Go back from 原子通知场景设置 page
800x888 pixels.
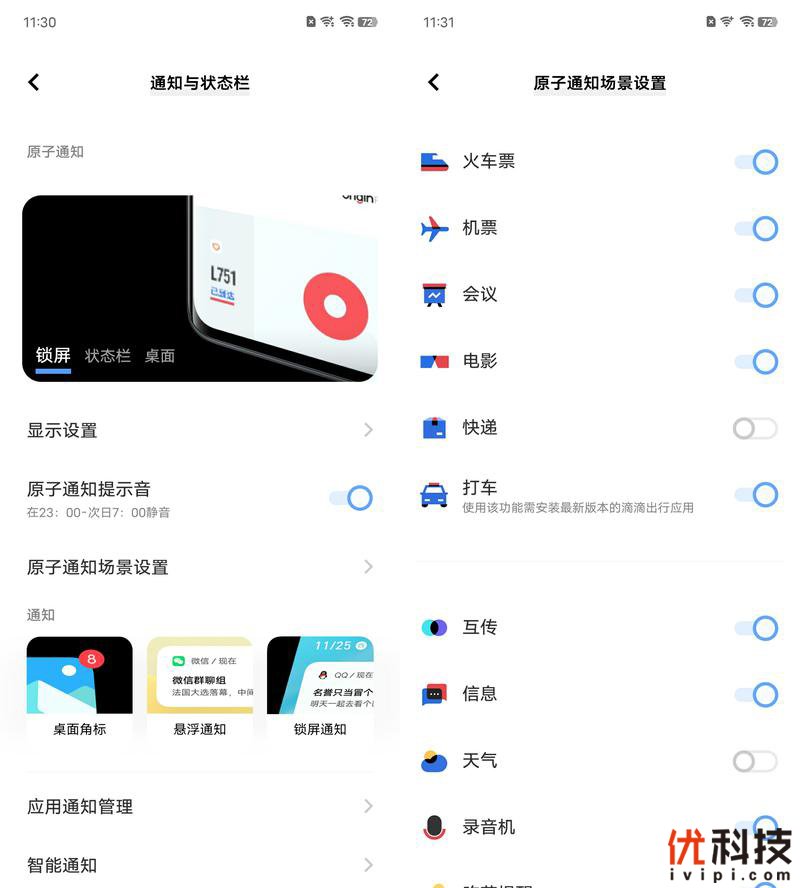tap(434, 82)
